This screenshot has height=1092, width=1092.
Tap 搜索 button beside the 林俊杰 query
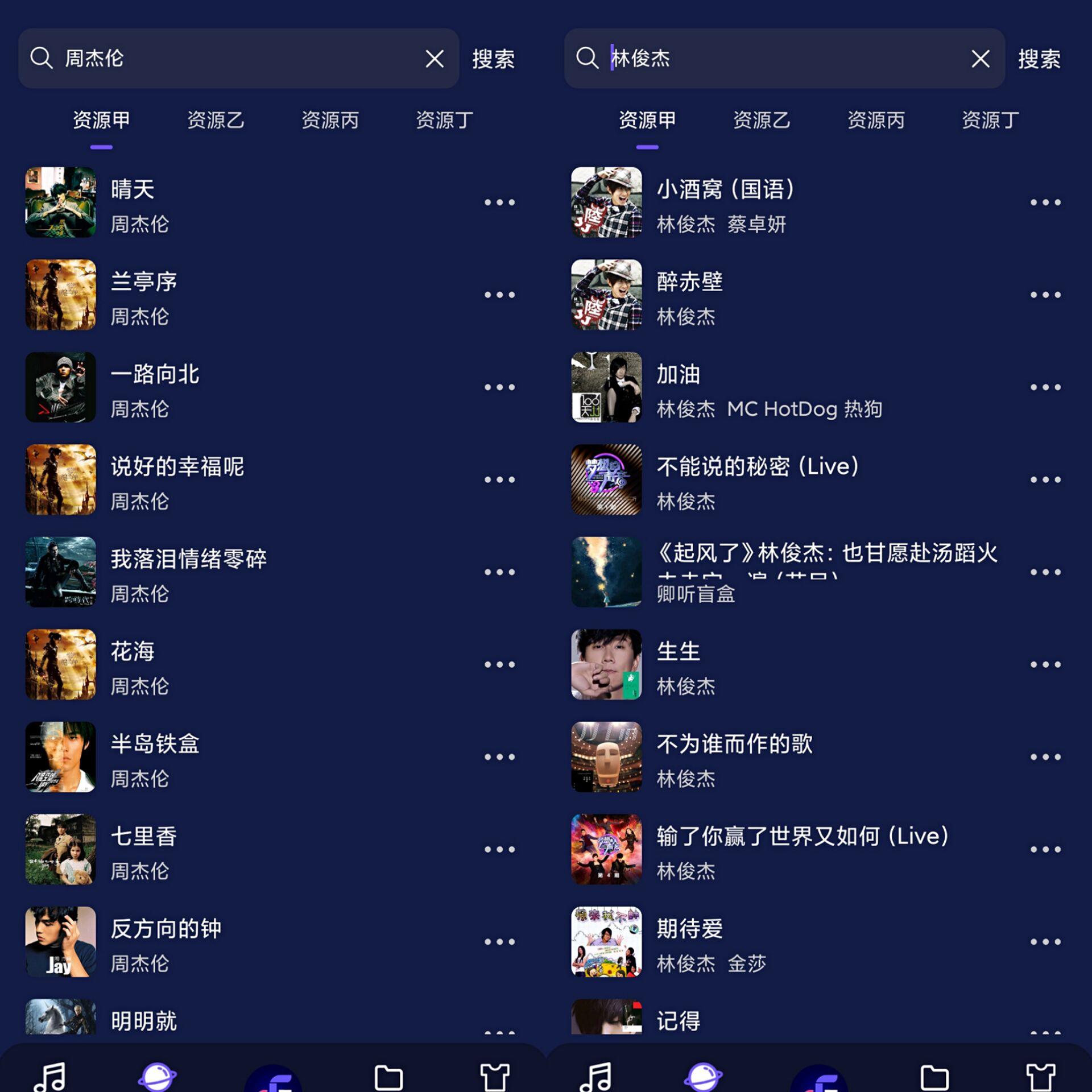[1039, 59]
